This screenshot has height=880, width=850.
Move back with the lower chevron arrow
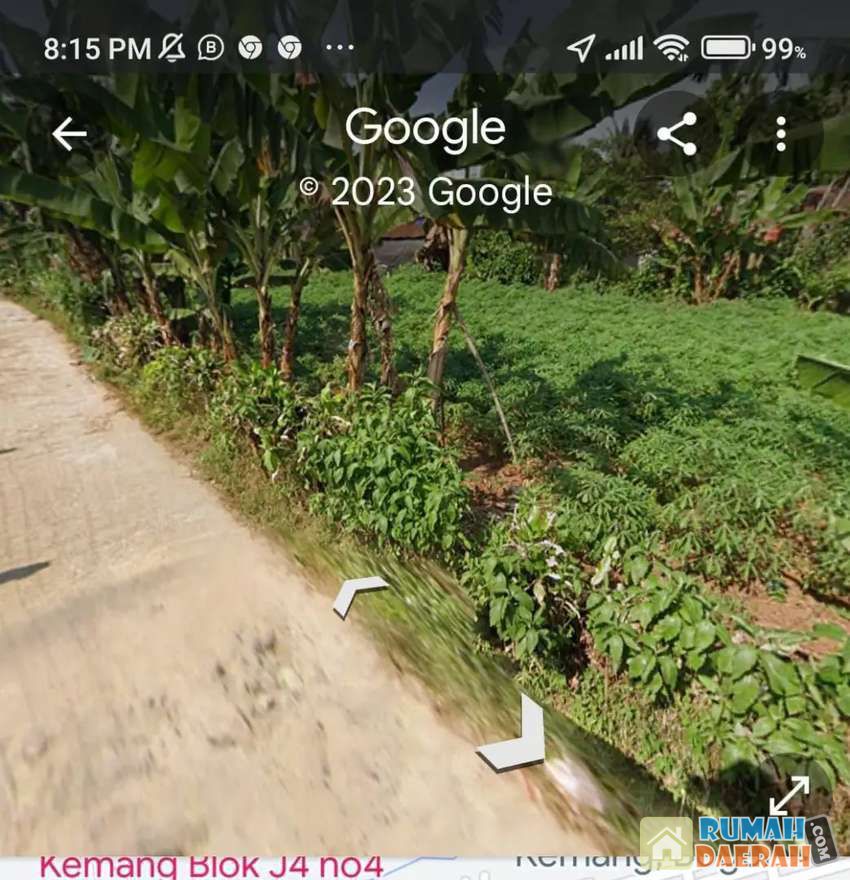[x=515, y=739]
